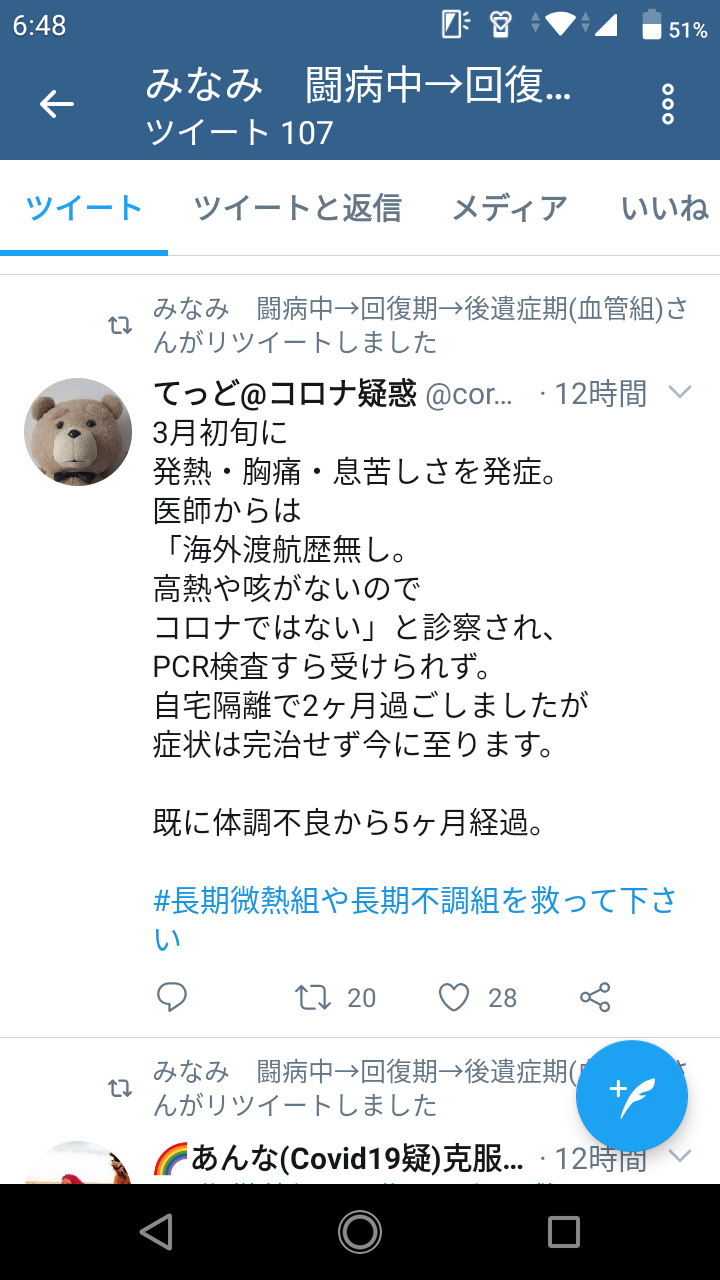Viewport: 720px width, 1280px height.
Task: Open hashtag #長期微熱組や長期不調組を救って下さい
Action: click(x=414, y=901)
